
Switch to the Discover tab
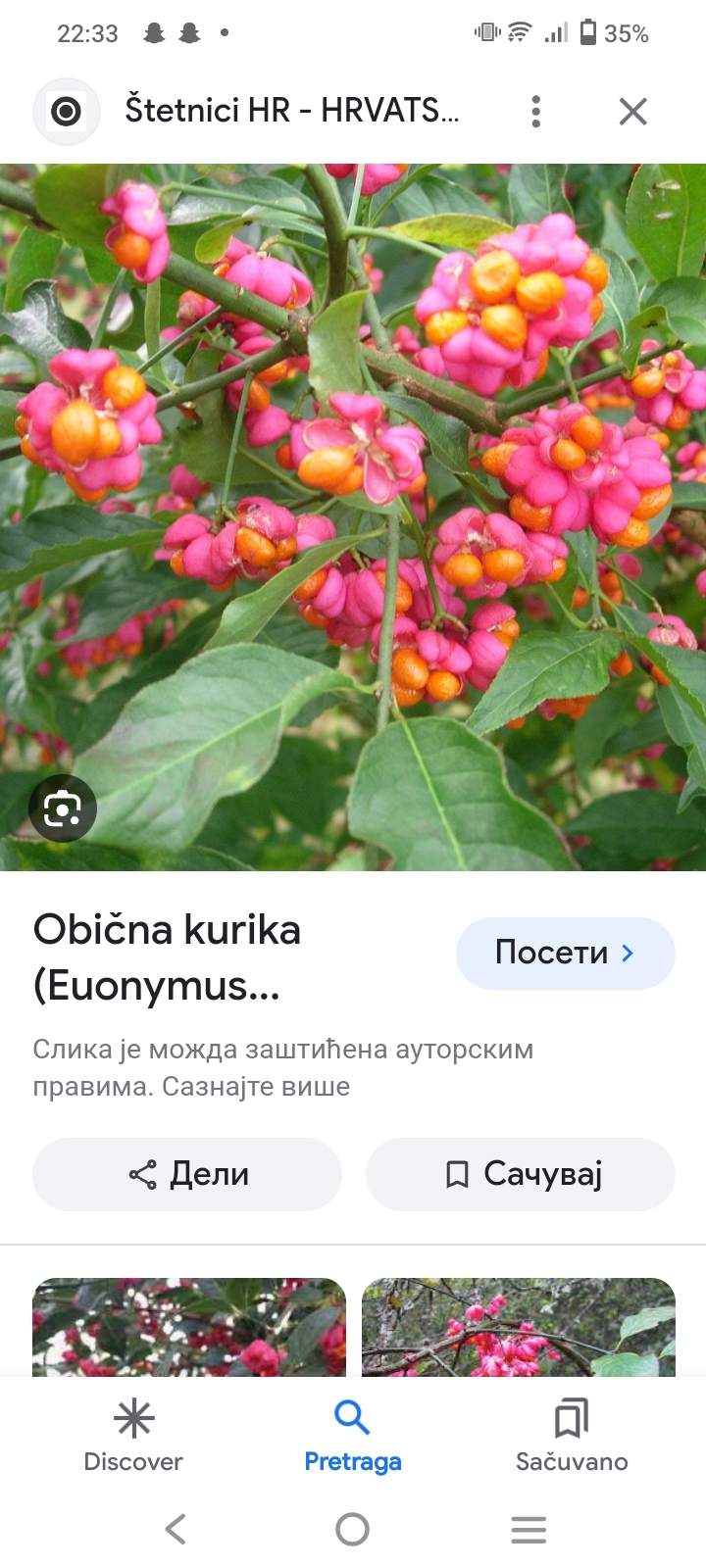pyautogui.click(x=133, y=1436)
